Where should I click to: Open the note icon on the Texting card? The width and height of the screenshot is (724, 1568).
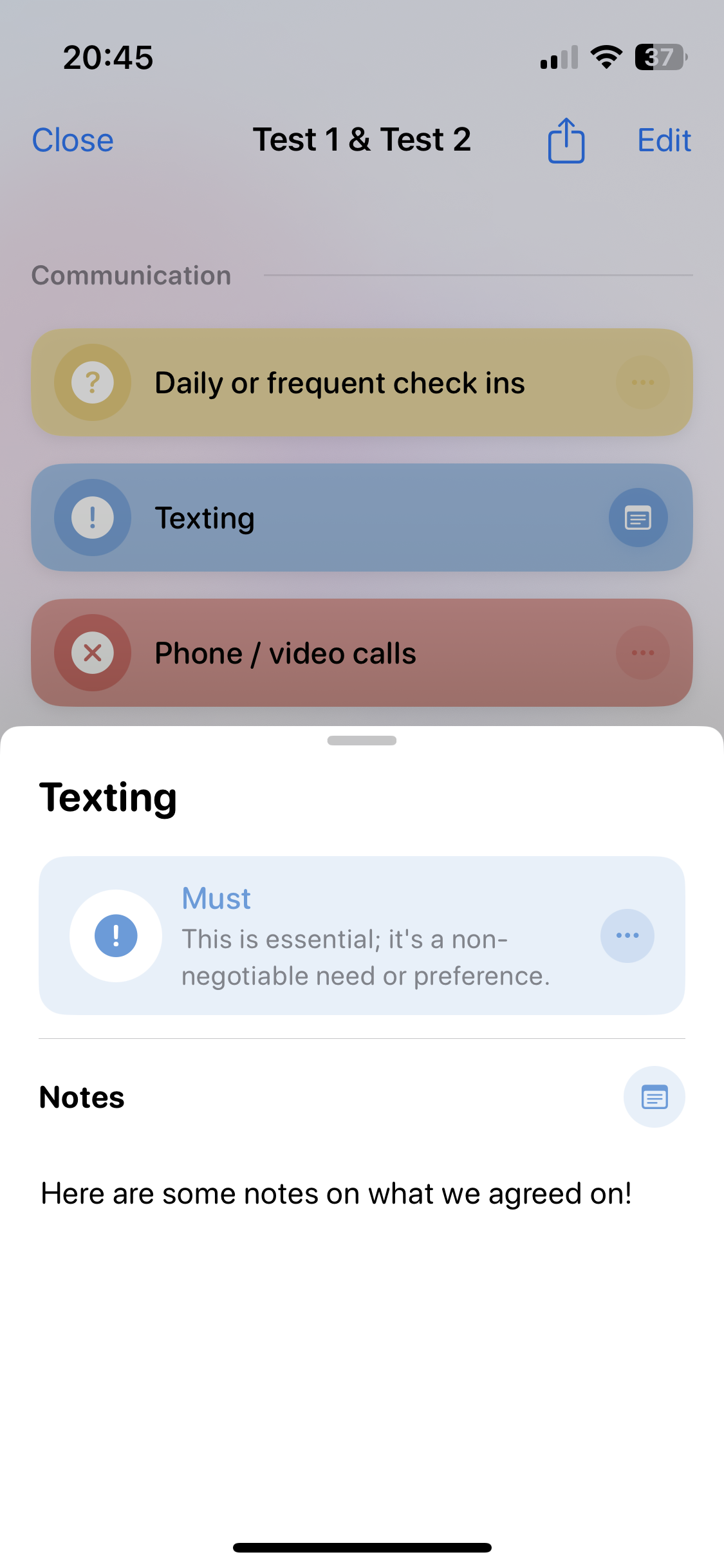[x=638, y=518]
